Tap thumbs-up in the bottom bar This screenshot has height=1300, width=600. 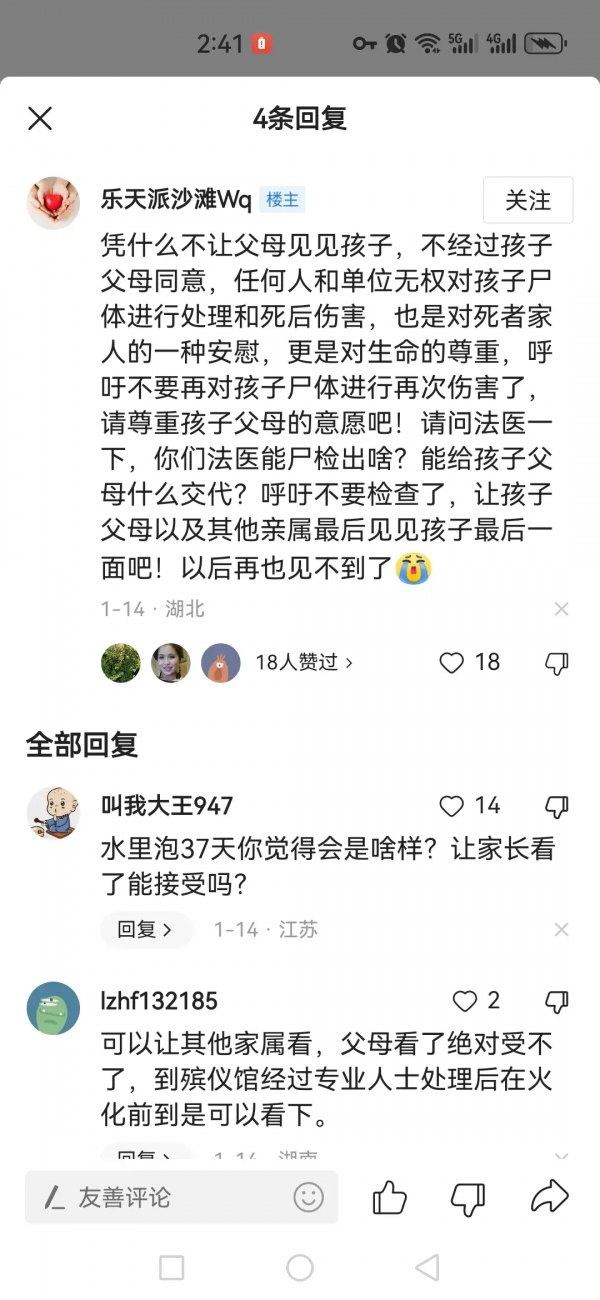[389, 1197]
